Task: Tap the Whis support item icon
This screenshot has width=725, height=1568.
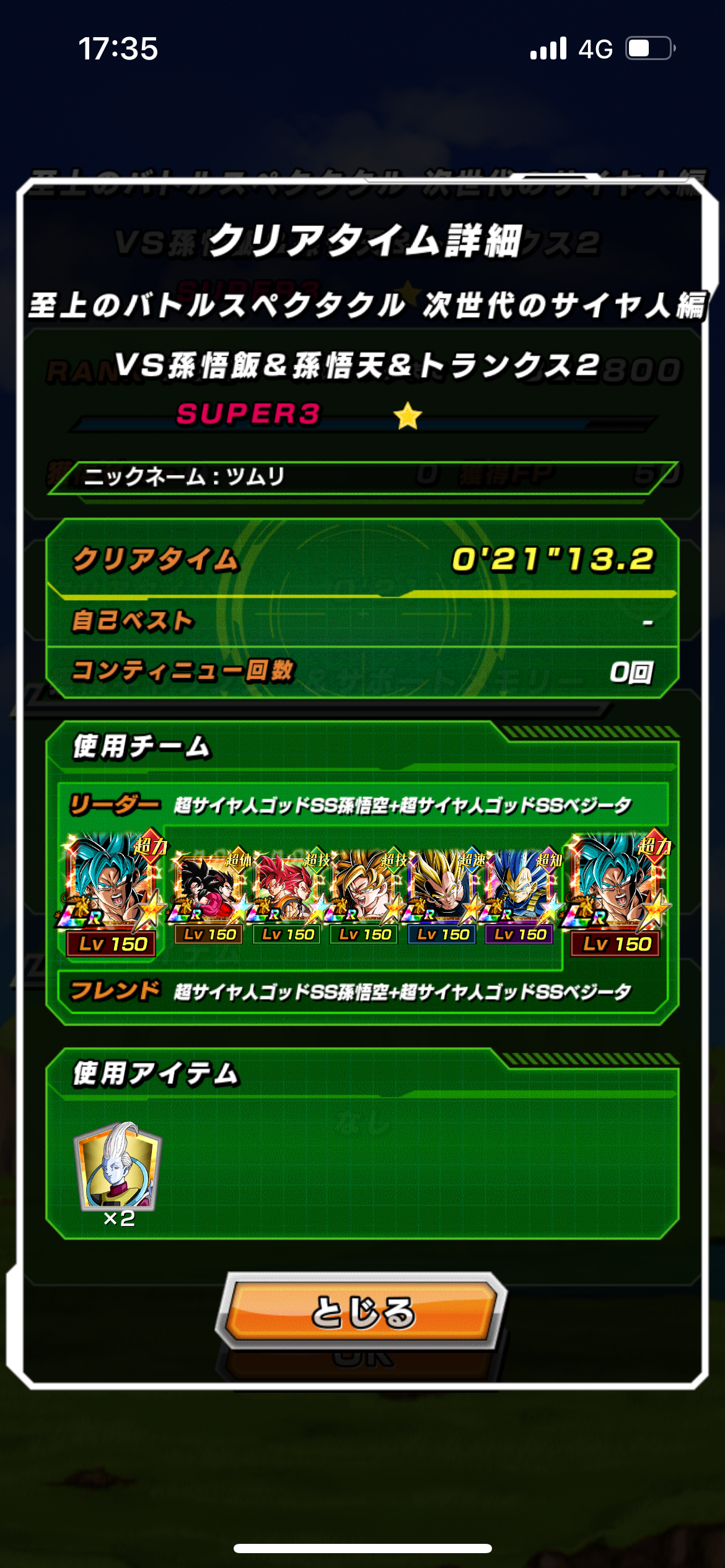Action: (x=118, y=1166)
